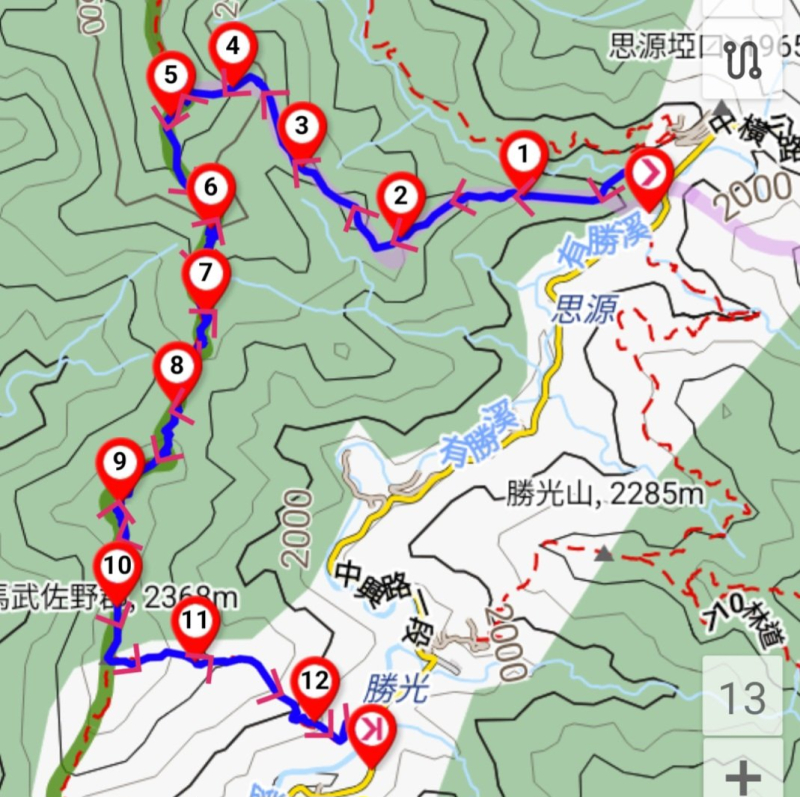Tap waypoint marker 11
Viewport: 800px width, 797px height.
click(195, 621)
